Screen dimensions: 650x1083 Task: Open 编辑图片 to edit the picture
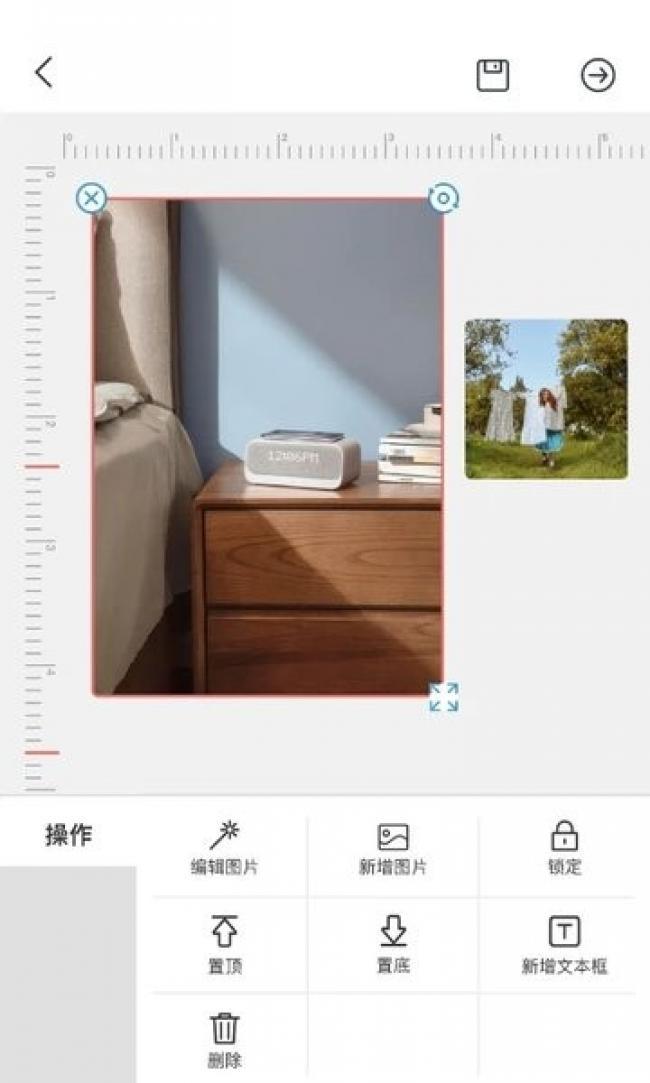224,849
